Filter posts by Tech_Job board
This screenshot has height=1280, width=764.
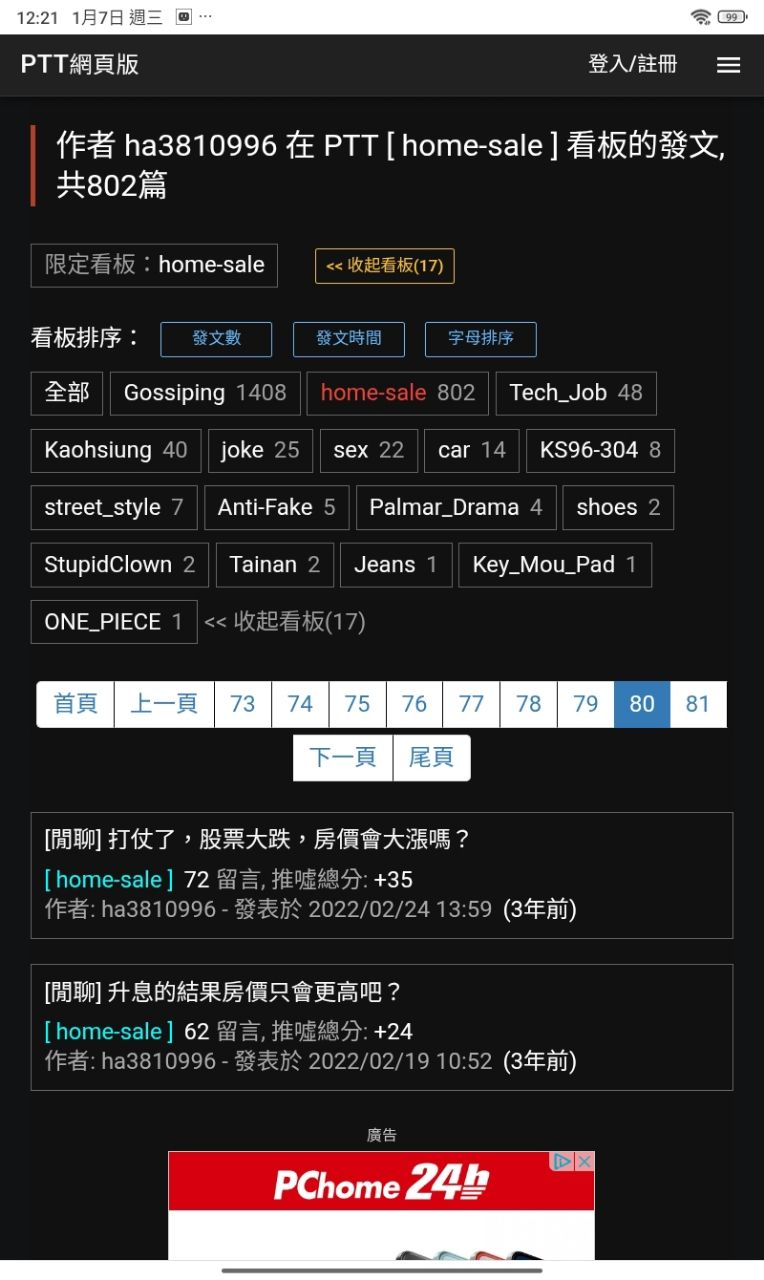tap(576, 393)
